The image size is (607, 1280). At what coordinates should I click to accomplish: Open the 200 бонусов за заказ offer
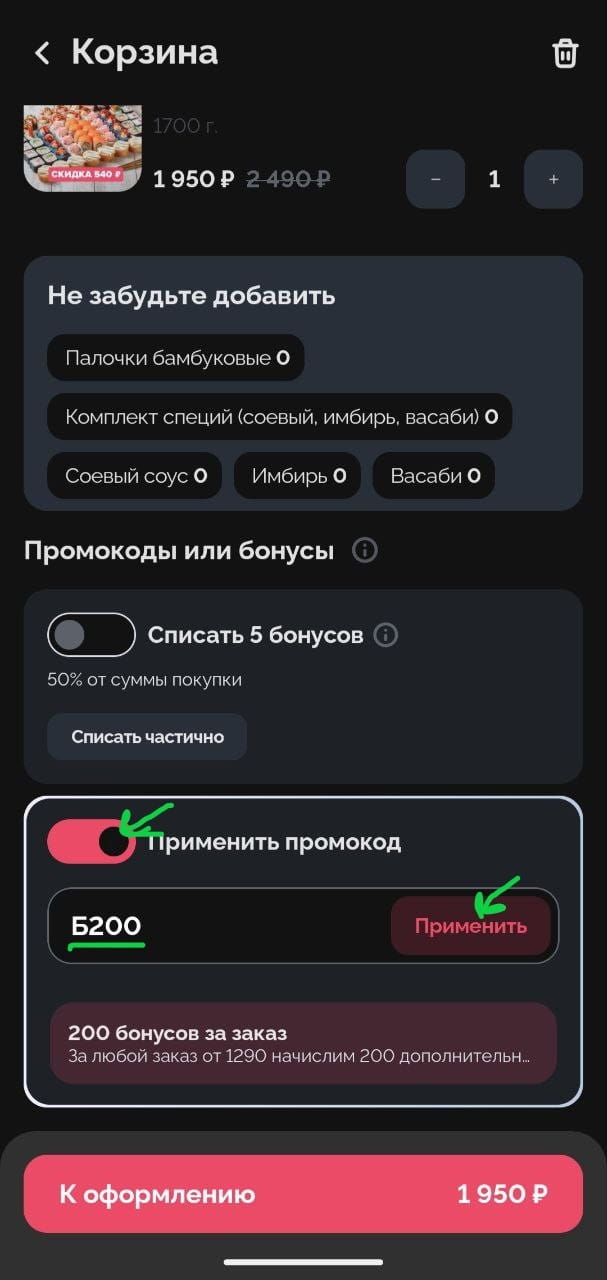coord(303,1043)
